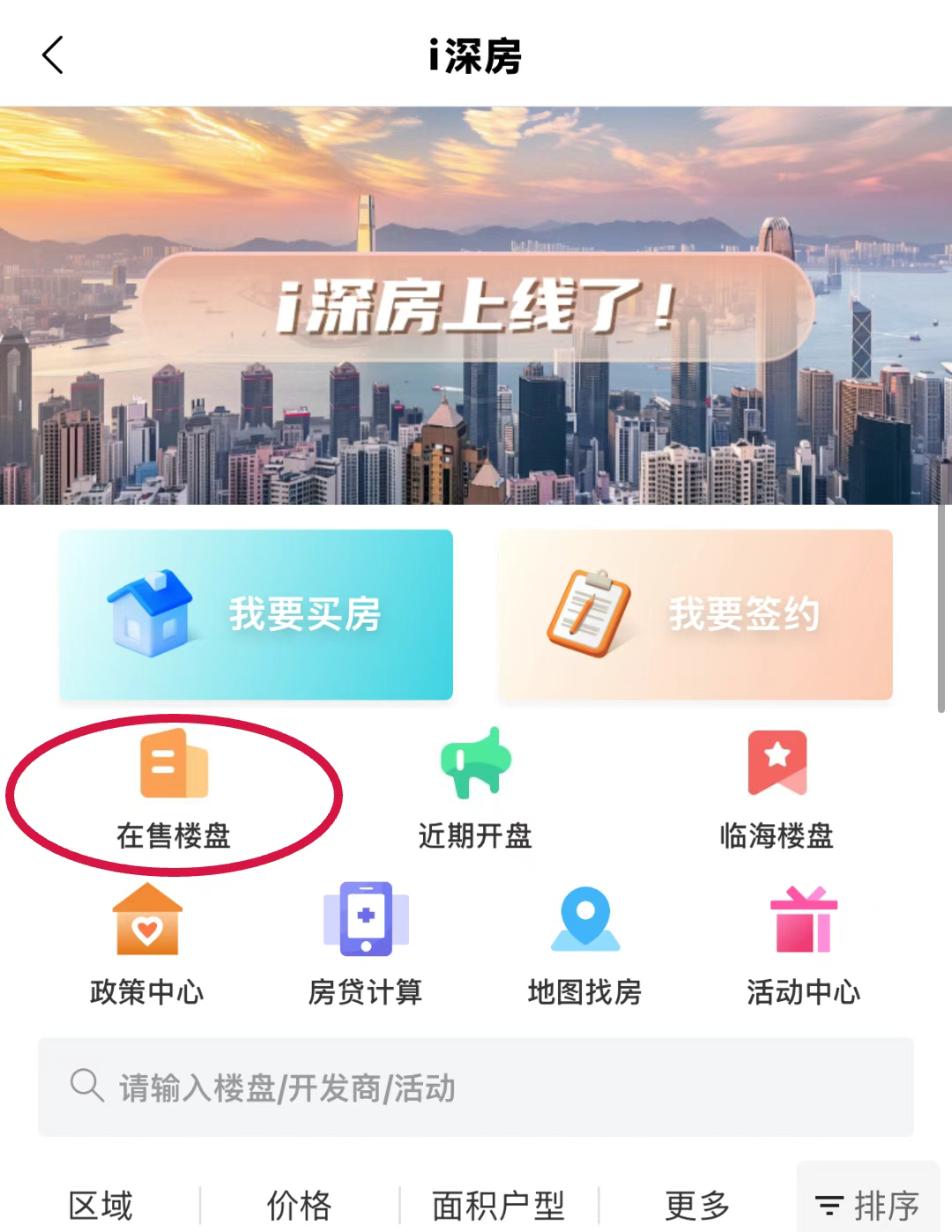Open the 我要签约 card
The width and height of the screenshot is (952, 1232).
click(695, 614)
